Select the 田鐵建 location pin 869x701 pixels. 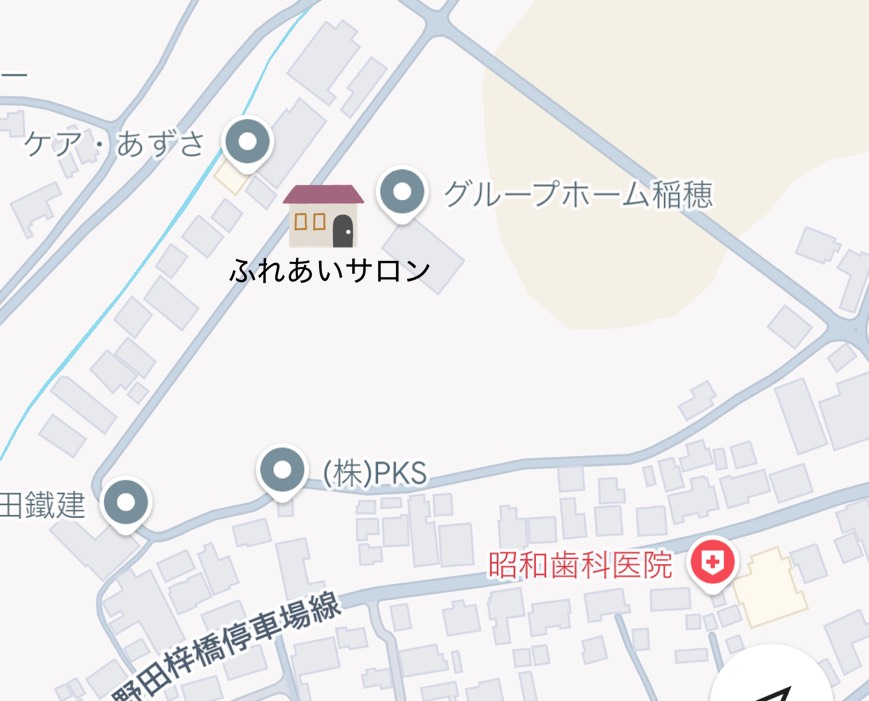point(126,504)
